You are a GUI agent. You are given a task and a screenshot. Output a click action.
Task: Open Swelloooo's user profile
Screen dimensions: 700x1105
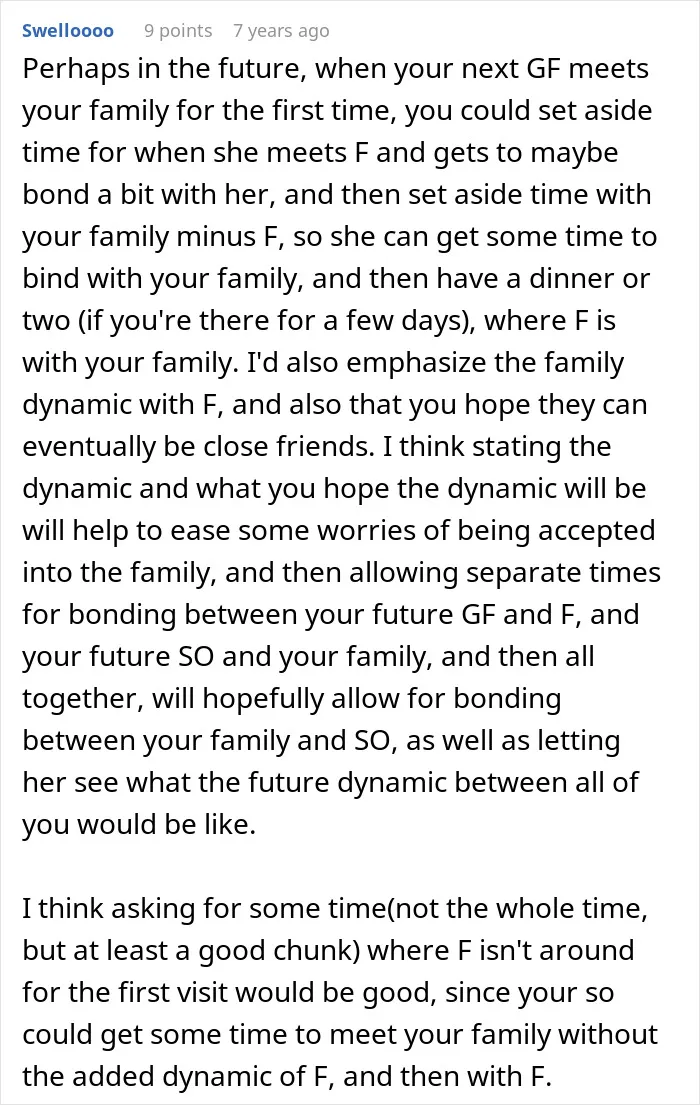click(68, 31)
